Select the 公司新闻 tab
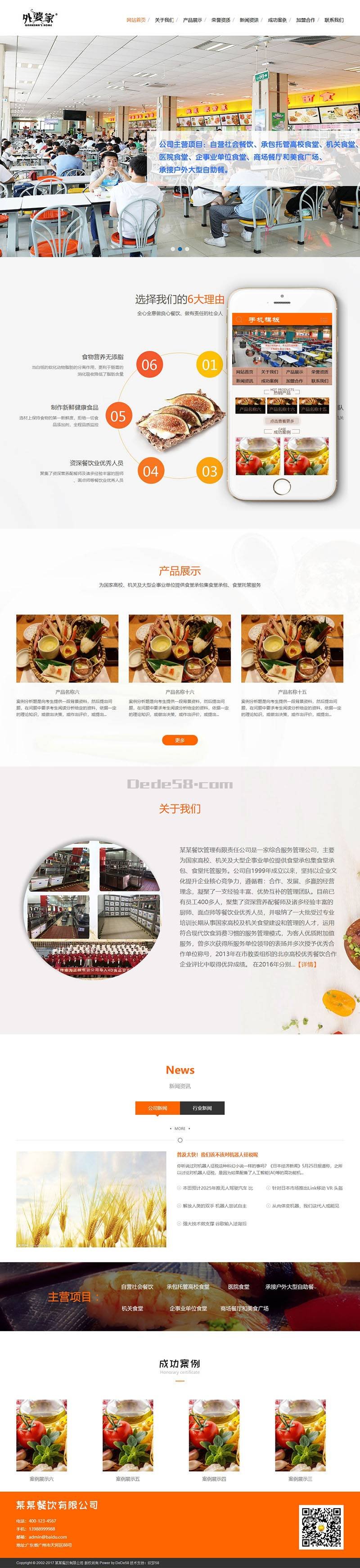360x1568 pixels. (158, 1108)
